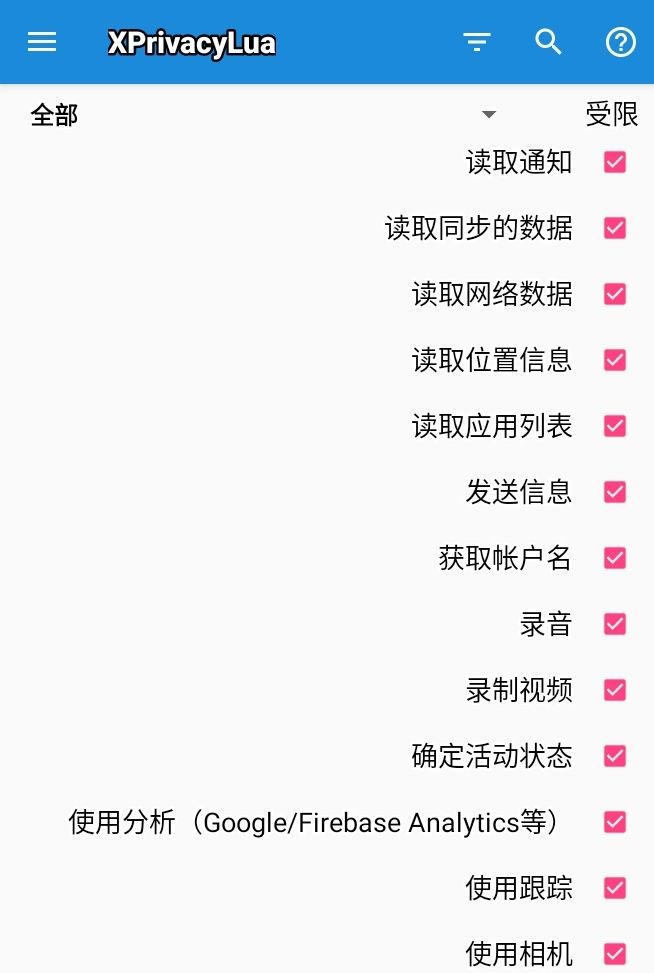The image size is (654, 973).
Task: Toggle the 录音 restriction checkbox
Action: click(x=615, y=624)
